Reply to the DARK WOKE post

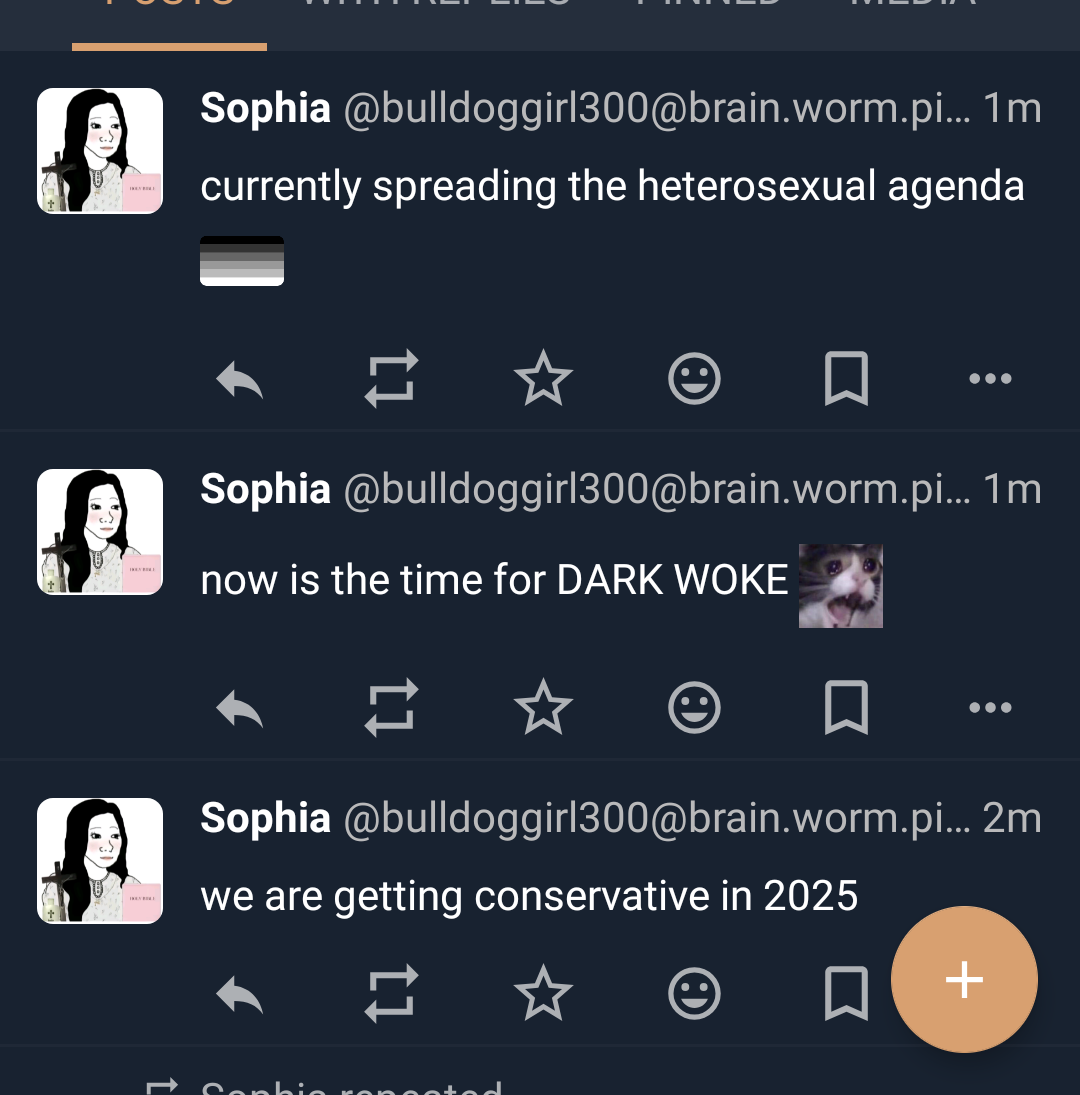coord(240,709)
